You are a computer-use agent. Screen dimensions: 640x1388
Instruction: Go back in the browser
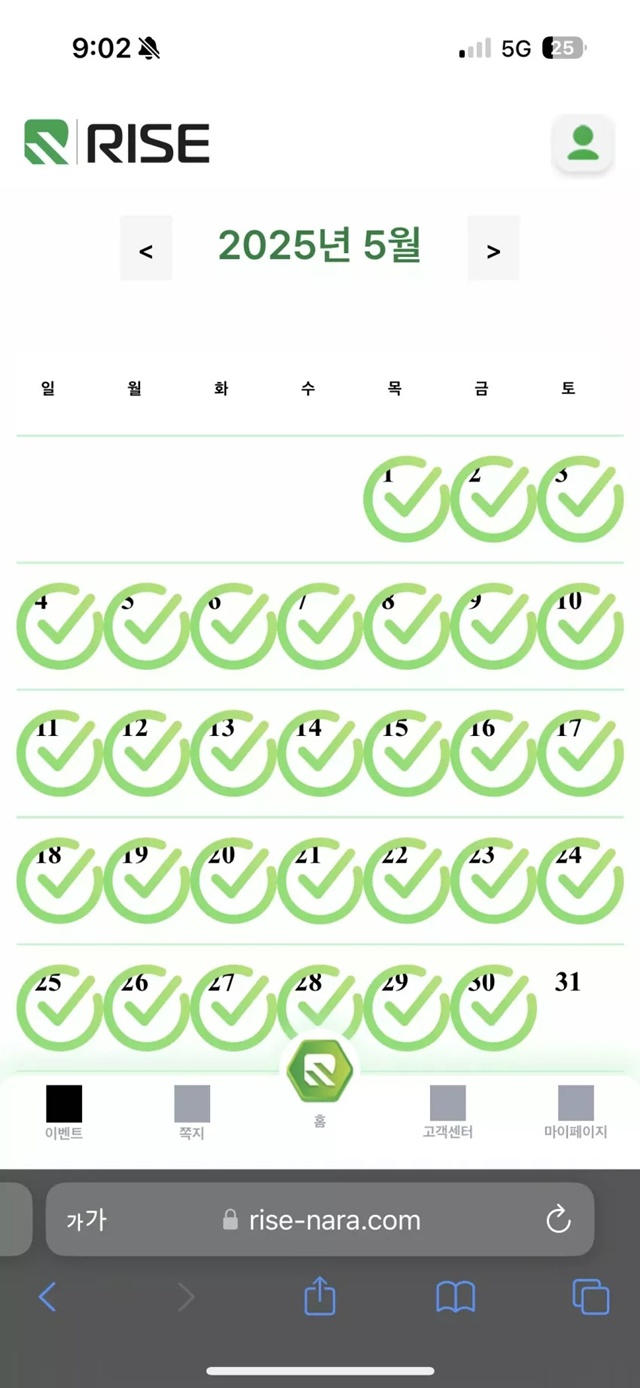(x=47, y=1298)
